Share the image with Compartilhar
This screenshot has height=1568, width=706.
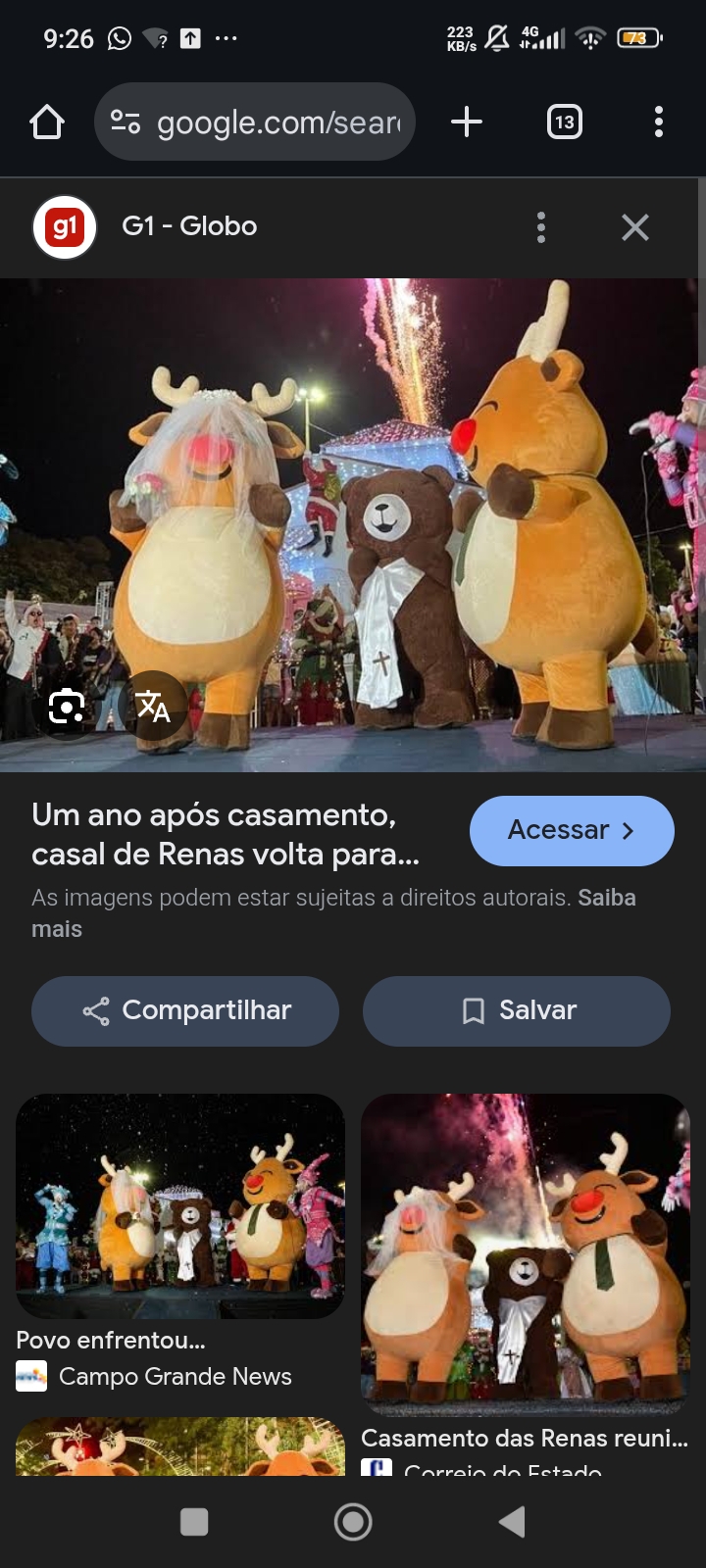click(x=185, y=1011)
